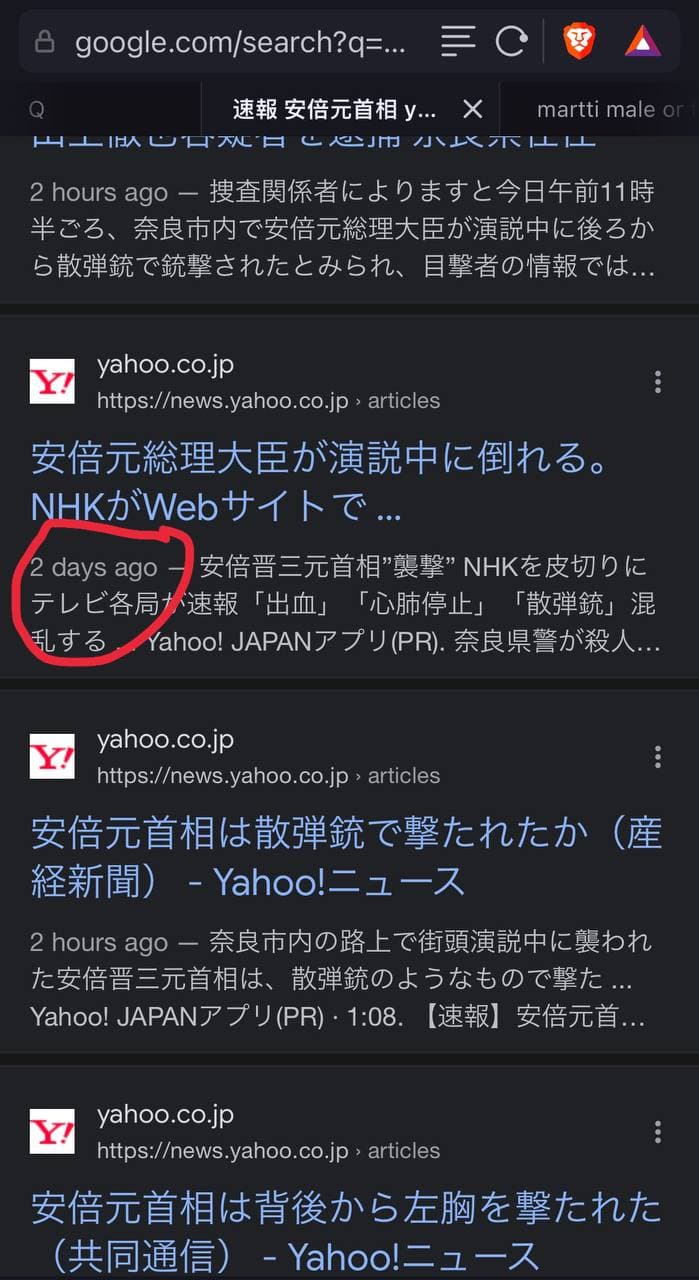This screenshot has height=1280, width=699.
Task: Open options menu for NHKがWebサイトで result
Action: click(657, 382)
